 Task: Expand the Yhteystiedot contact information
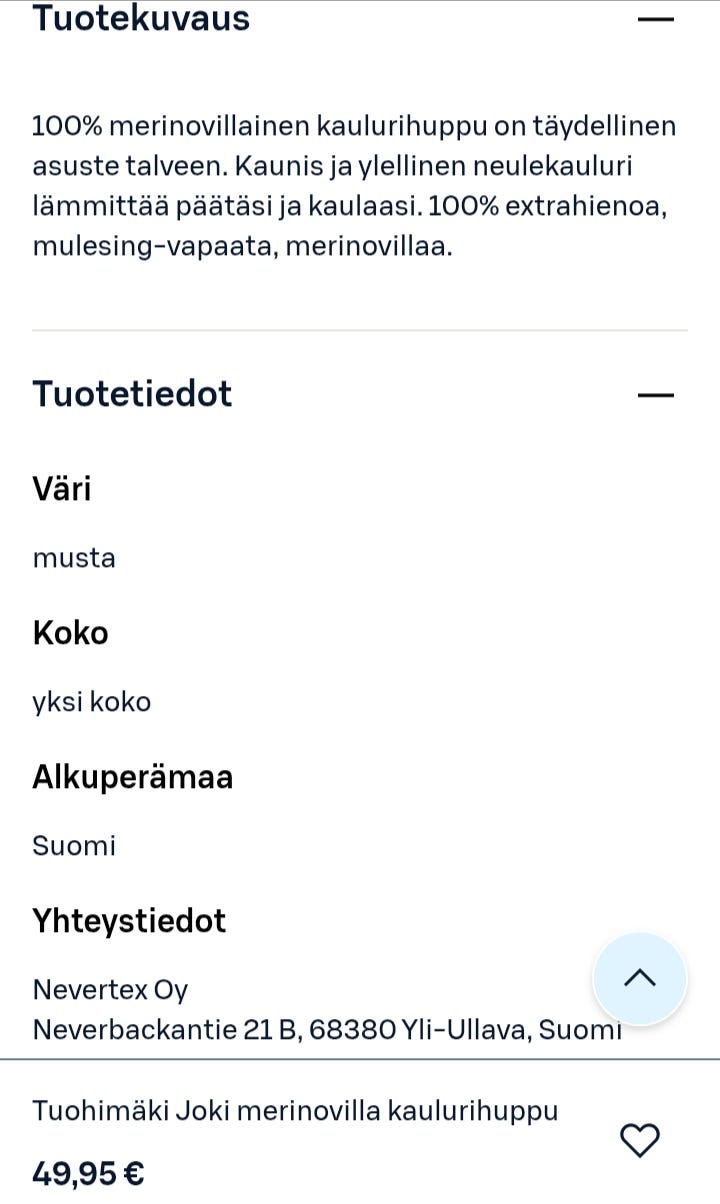point(129,920)
